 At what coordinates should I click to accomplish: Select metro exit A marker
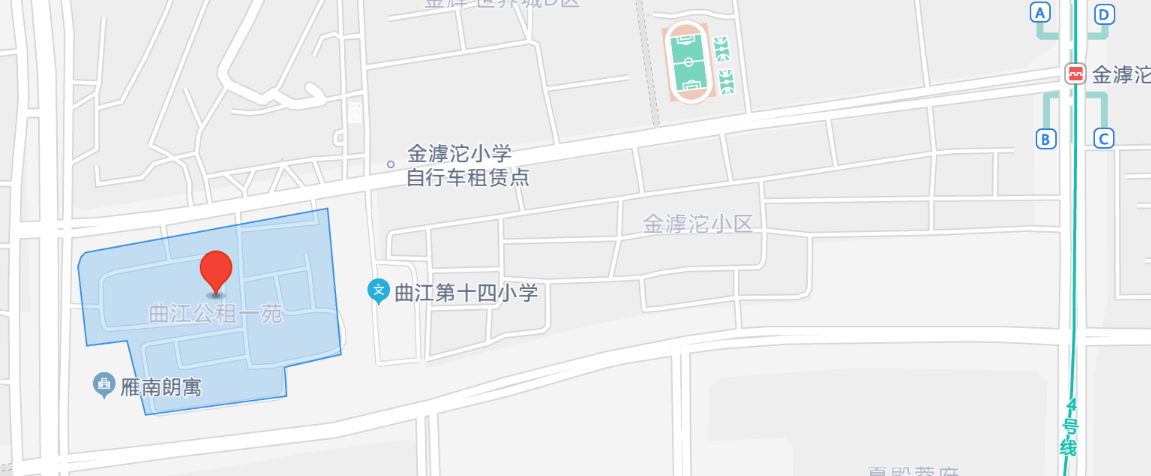tap(1041, 13)
